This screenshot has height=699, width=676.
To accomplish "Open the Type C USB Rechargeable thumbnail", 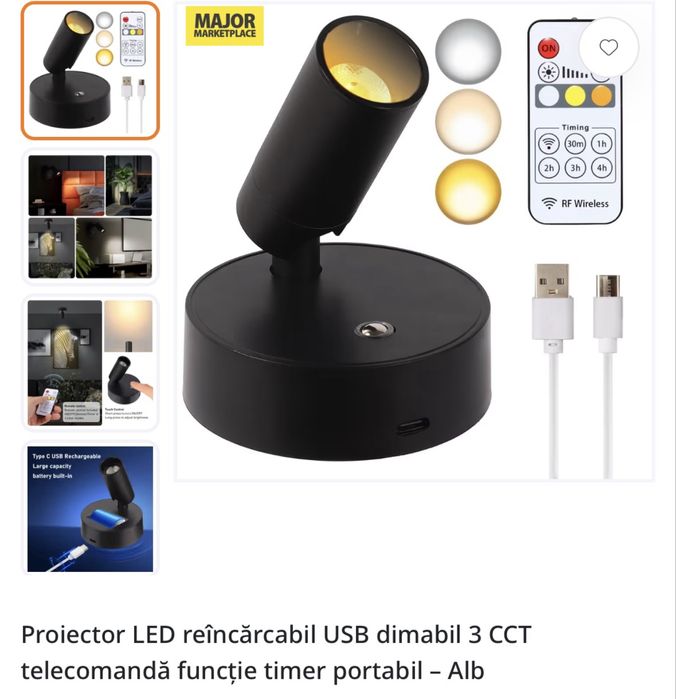I will [x=90, y=508].
